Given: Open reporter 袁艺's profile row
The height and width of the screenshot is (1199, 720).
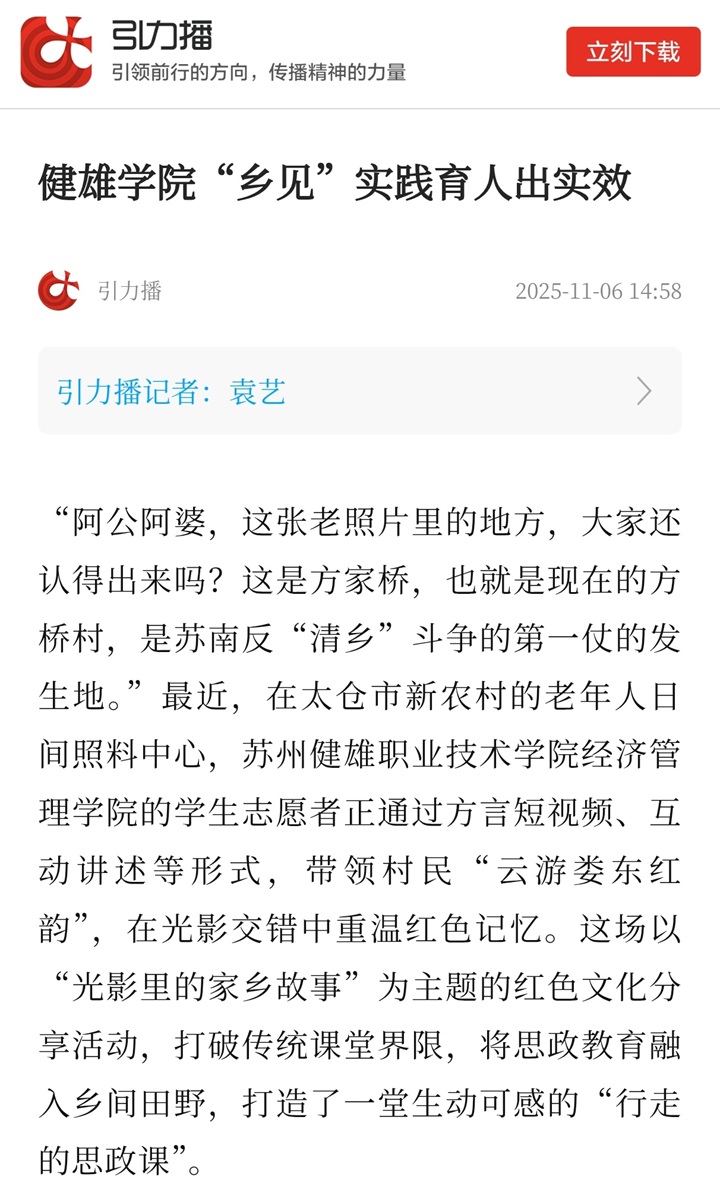Looking at the screenshot, I should click(x=359, y=391).
